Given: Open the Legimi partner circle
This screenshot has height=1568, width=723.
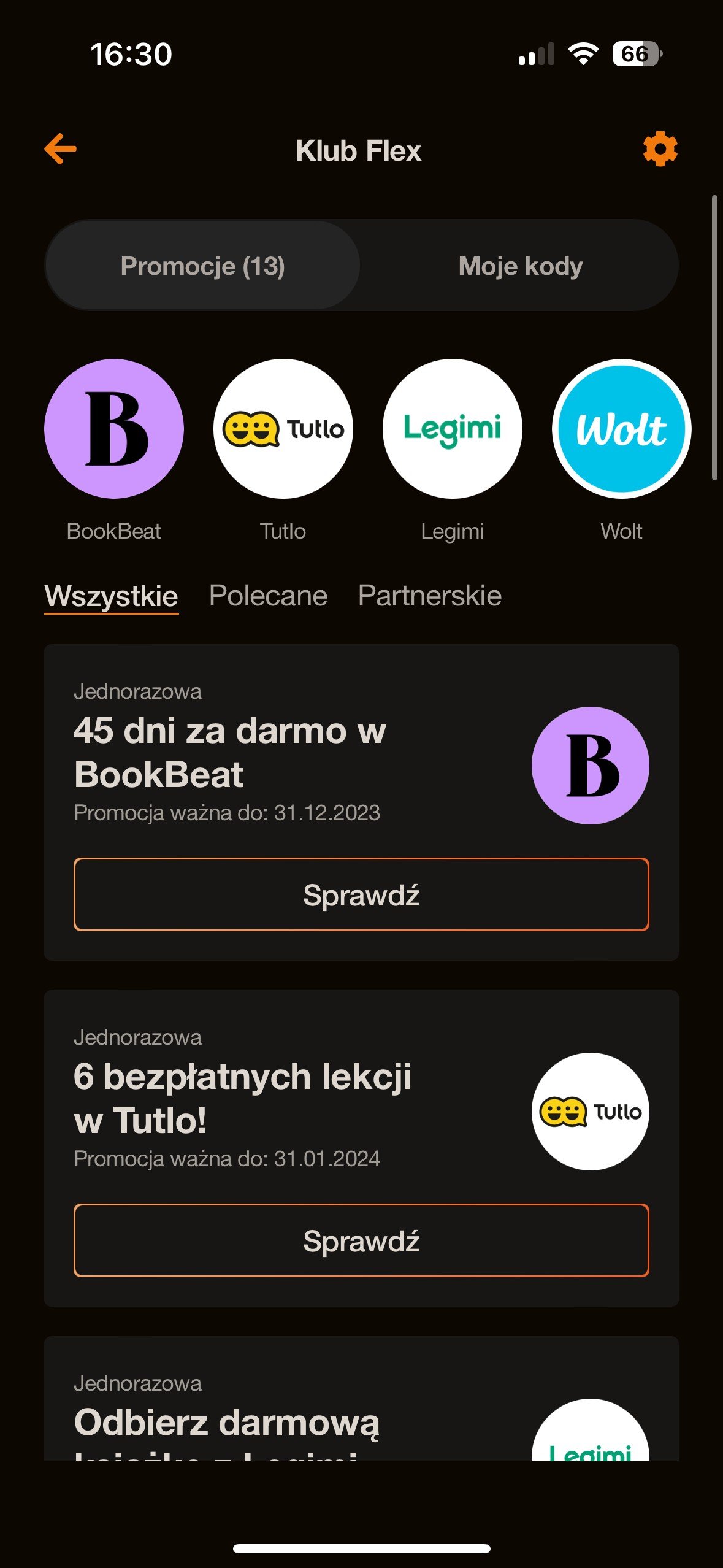Looking at the screenshot, I should click(x=453, y=429).
